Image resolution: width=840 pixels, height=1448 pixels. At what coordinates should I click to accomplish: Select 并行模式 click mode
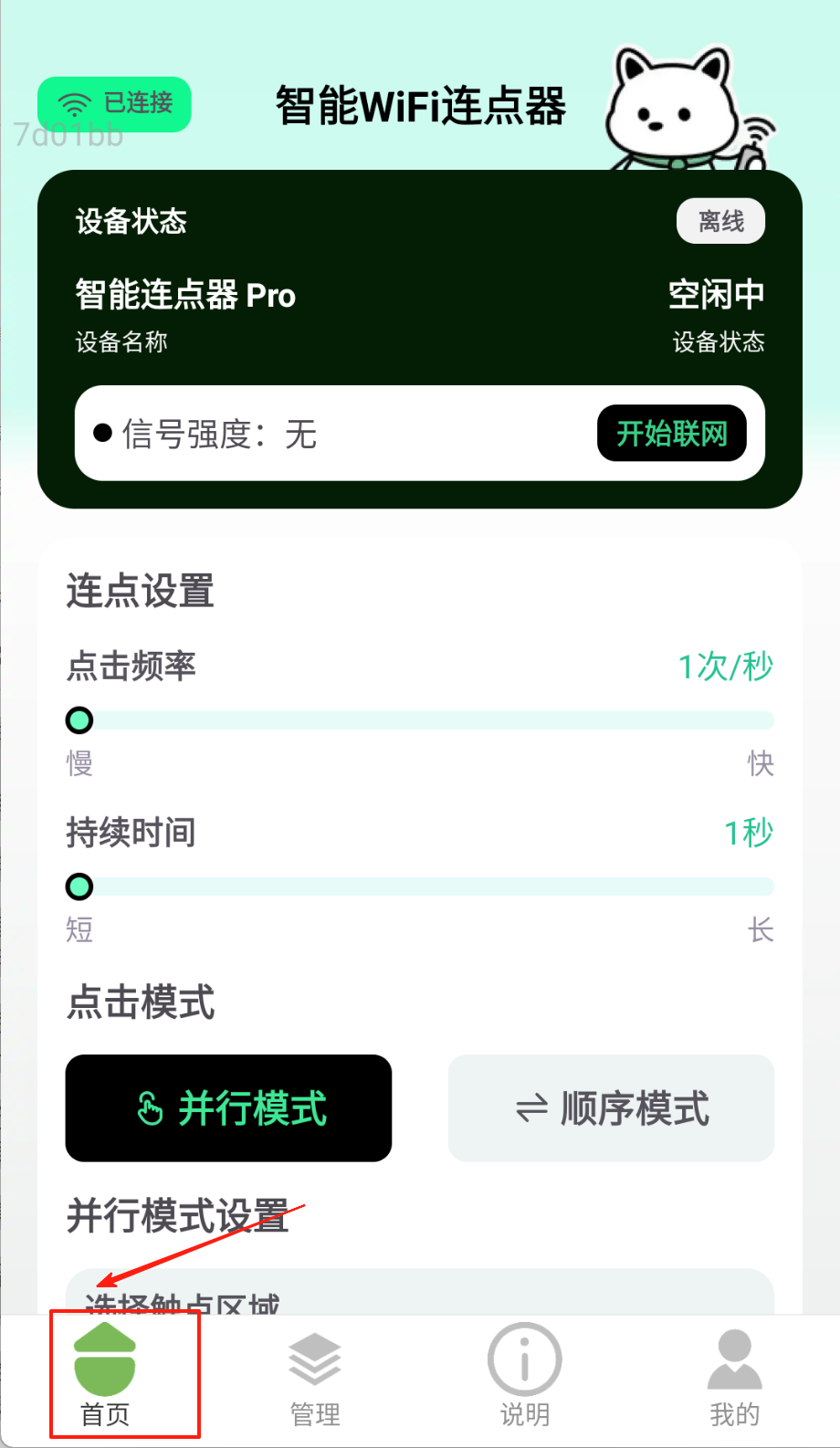228,1107
